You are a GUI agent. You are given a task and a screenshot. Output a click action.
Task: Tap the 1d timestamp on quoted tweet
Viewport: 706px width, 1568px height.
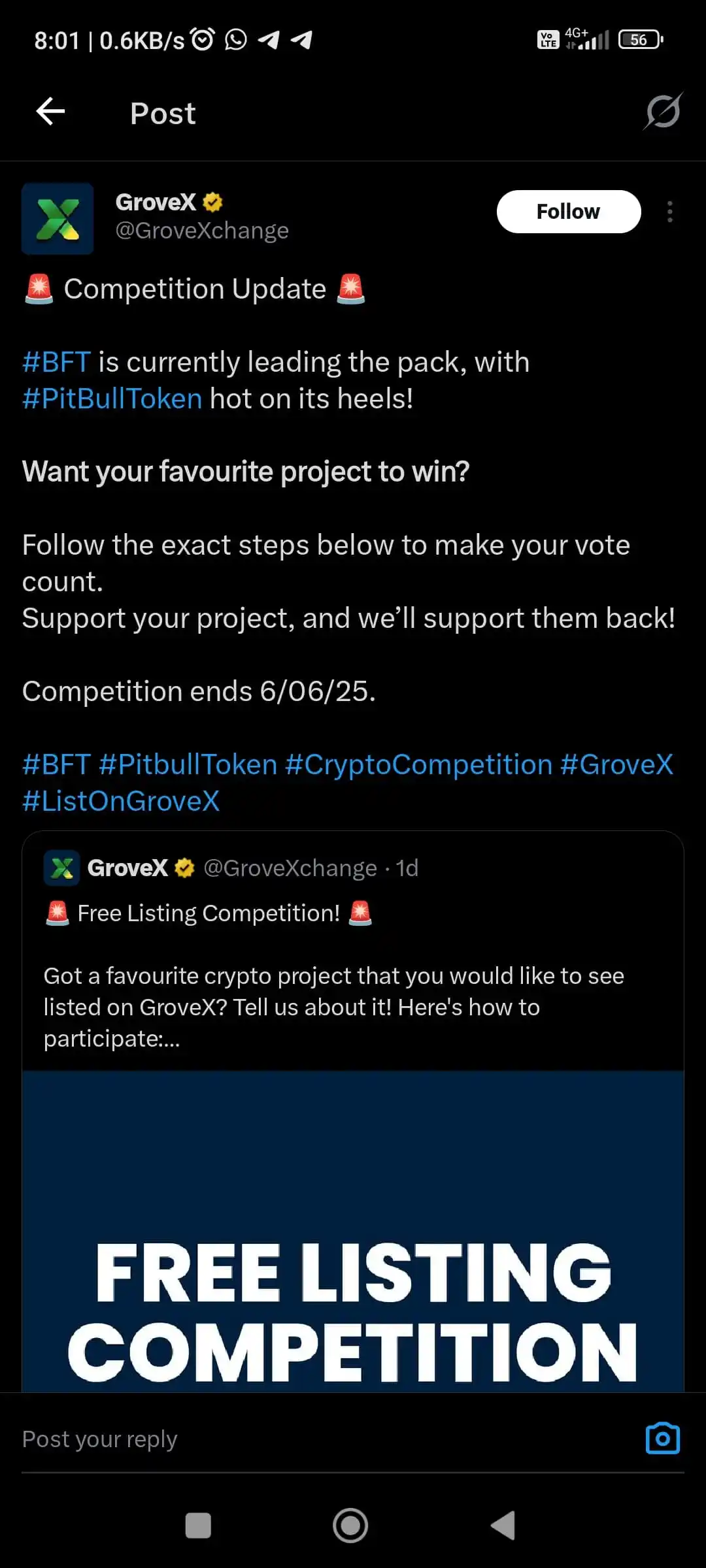407,868
